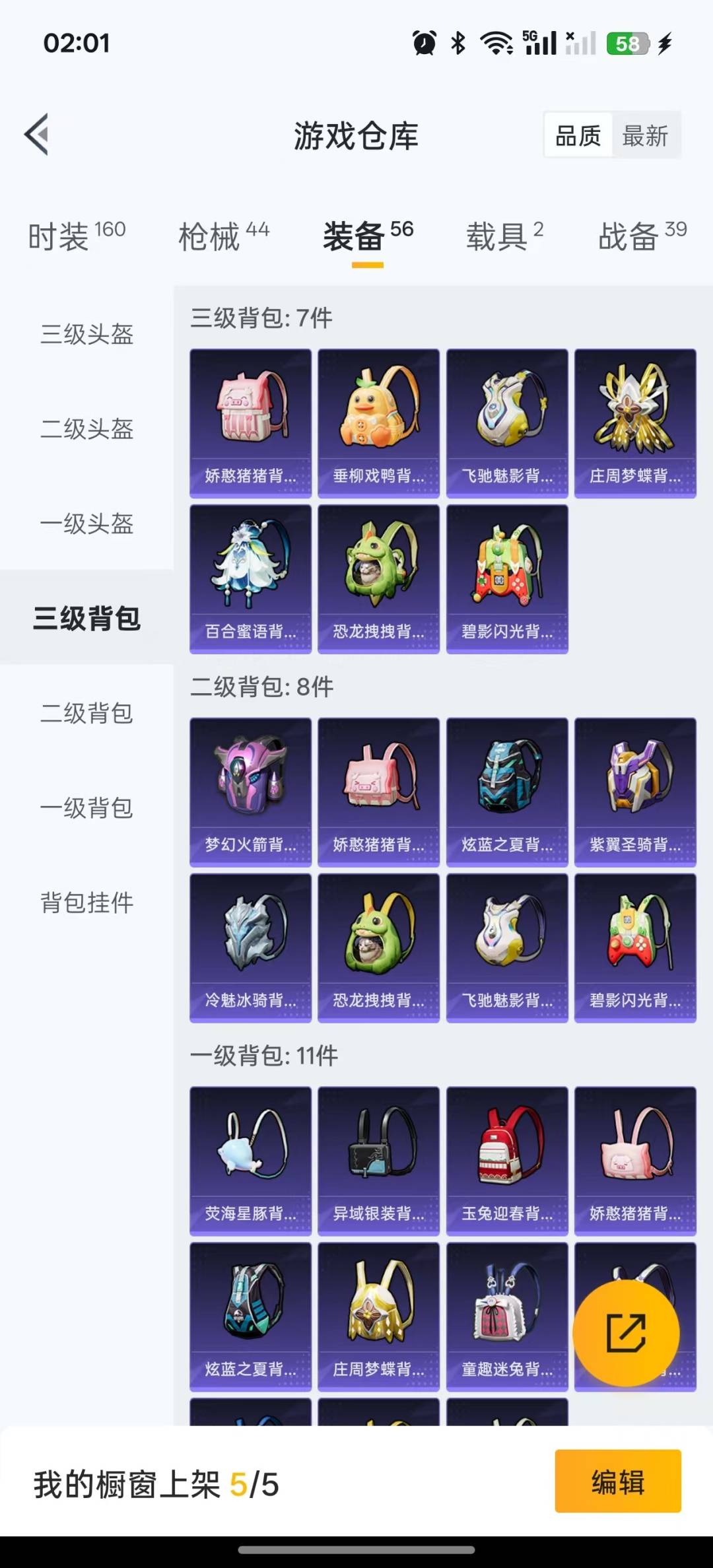Image resolution: width=713 pixels, height=1568 pixels.
Task: View the 梦幻火箭 backpack item
Action: (250, 792)
